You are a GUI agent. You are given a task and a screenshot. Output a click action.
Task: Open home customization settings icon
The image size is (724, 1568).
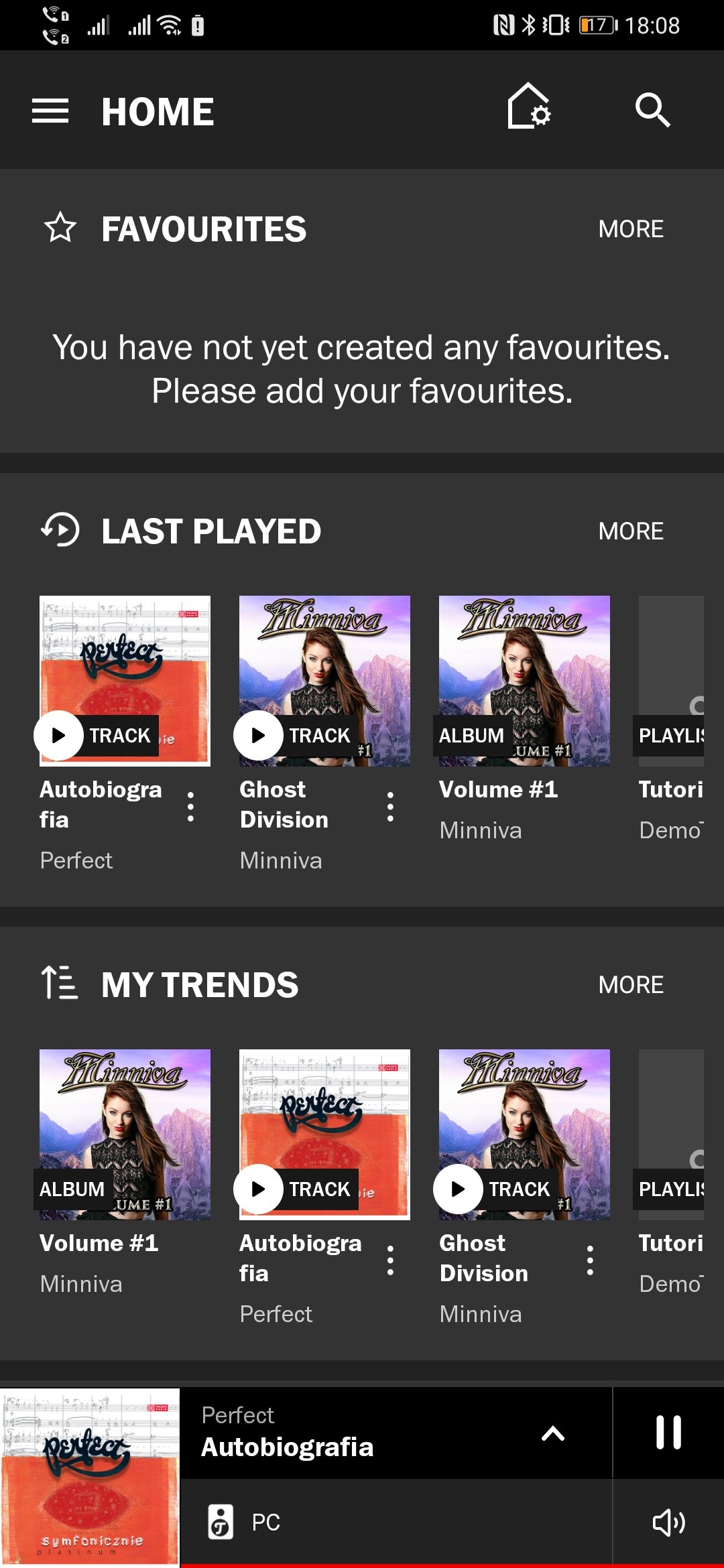click(529, 107)
